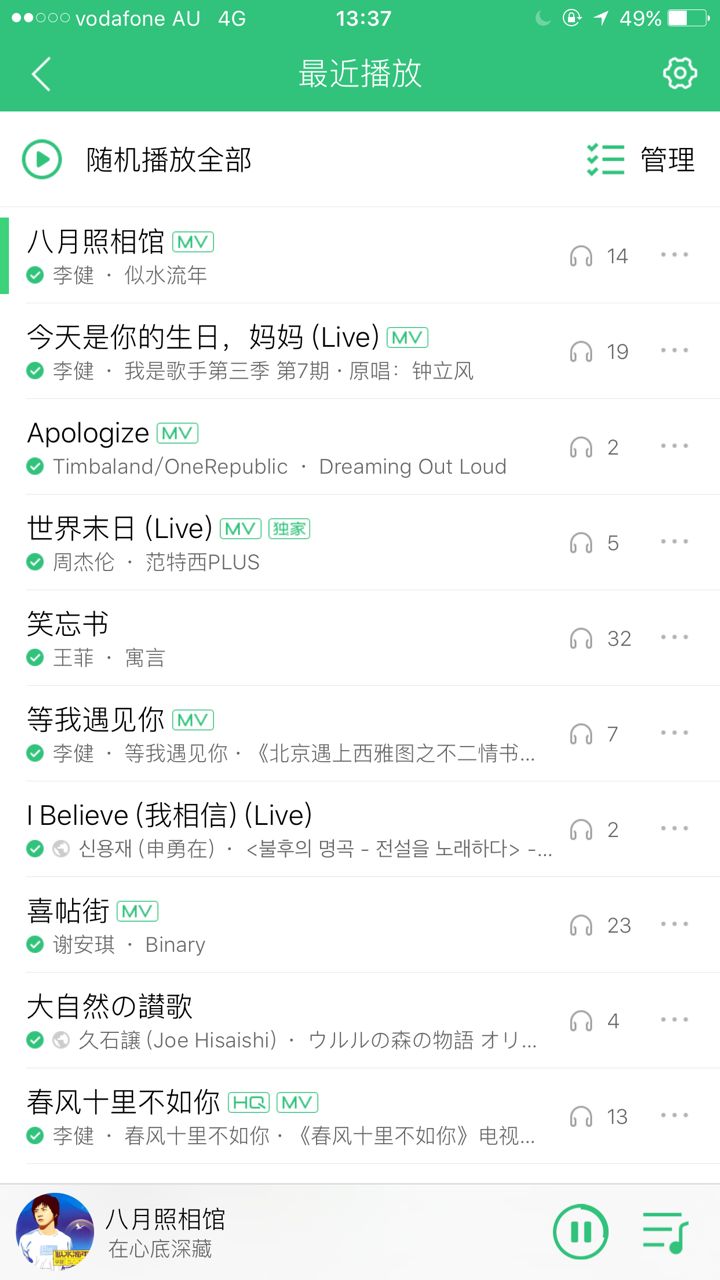The width and height of the screenshot is (720, 1280).
Task: Go back using the top-left arrow
Action: (41, 74)
